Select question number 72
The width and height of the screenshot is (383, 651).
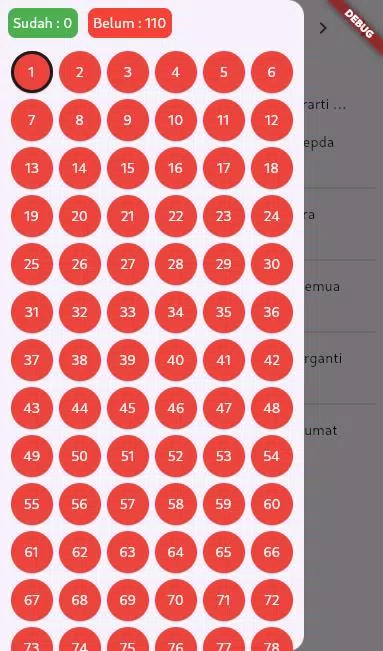pyautogui.click(x=272, y=600)
